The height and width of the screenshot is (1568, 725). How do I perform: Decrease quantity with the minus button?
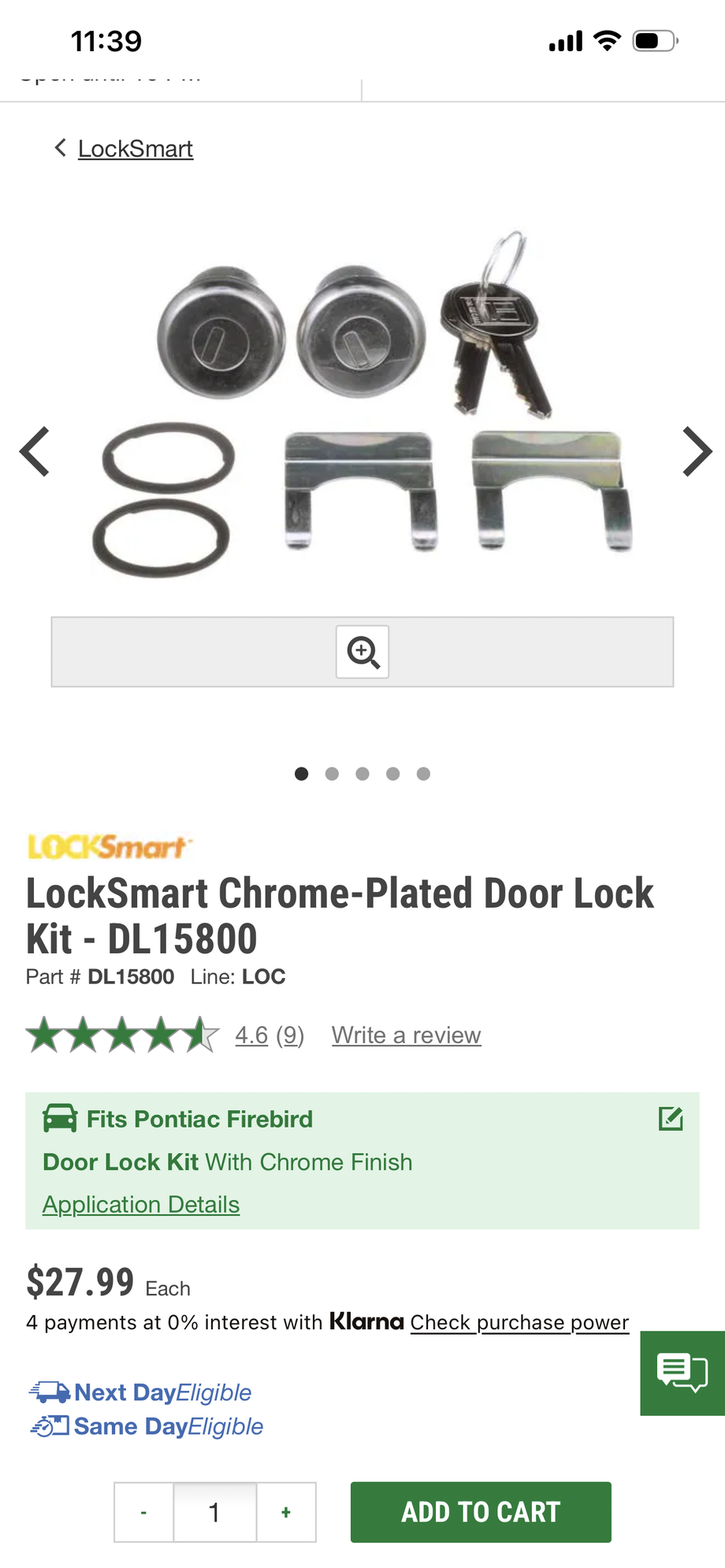pos(143,1512)
